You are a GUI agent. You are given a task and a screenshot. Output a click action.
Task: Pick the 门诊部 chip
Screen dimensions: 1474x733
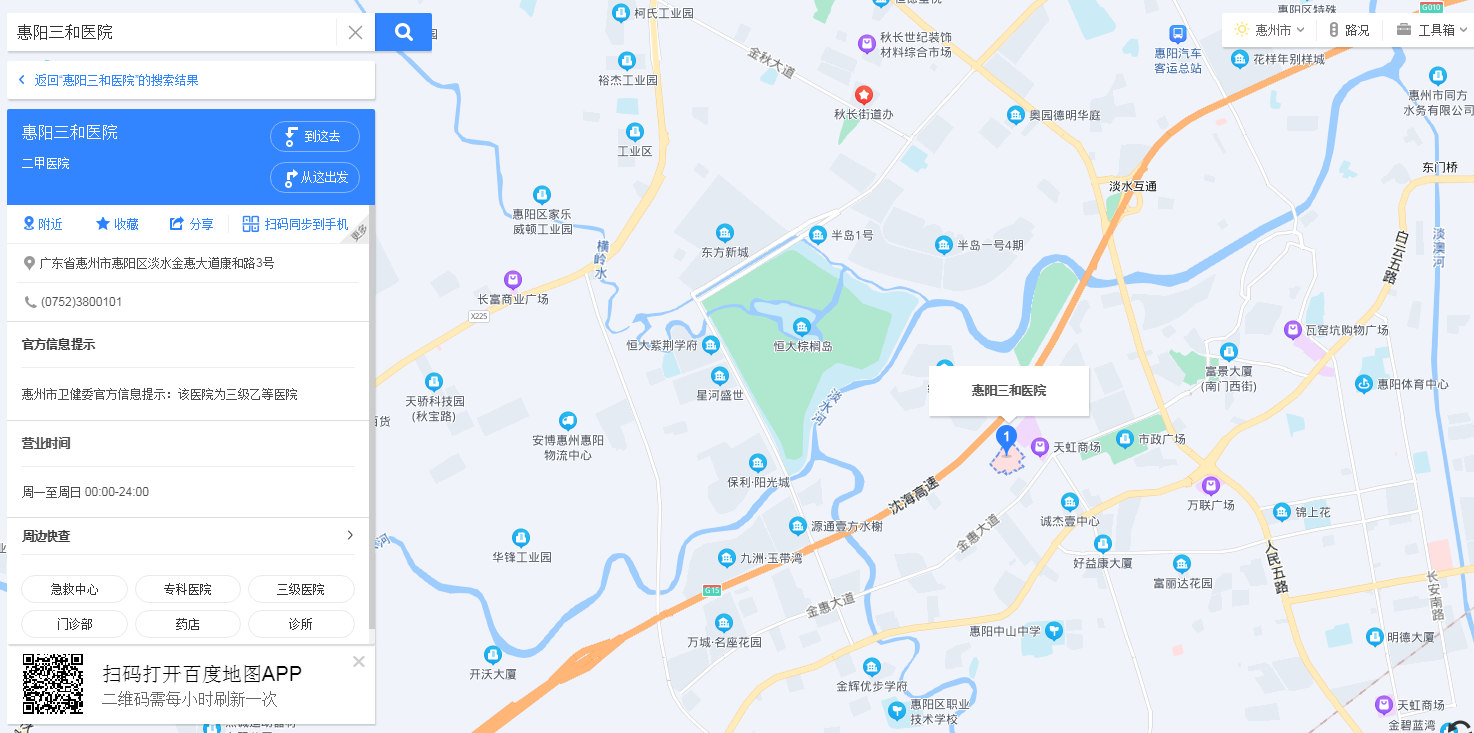pos(74,624)
